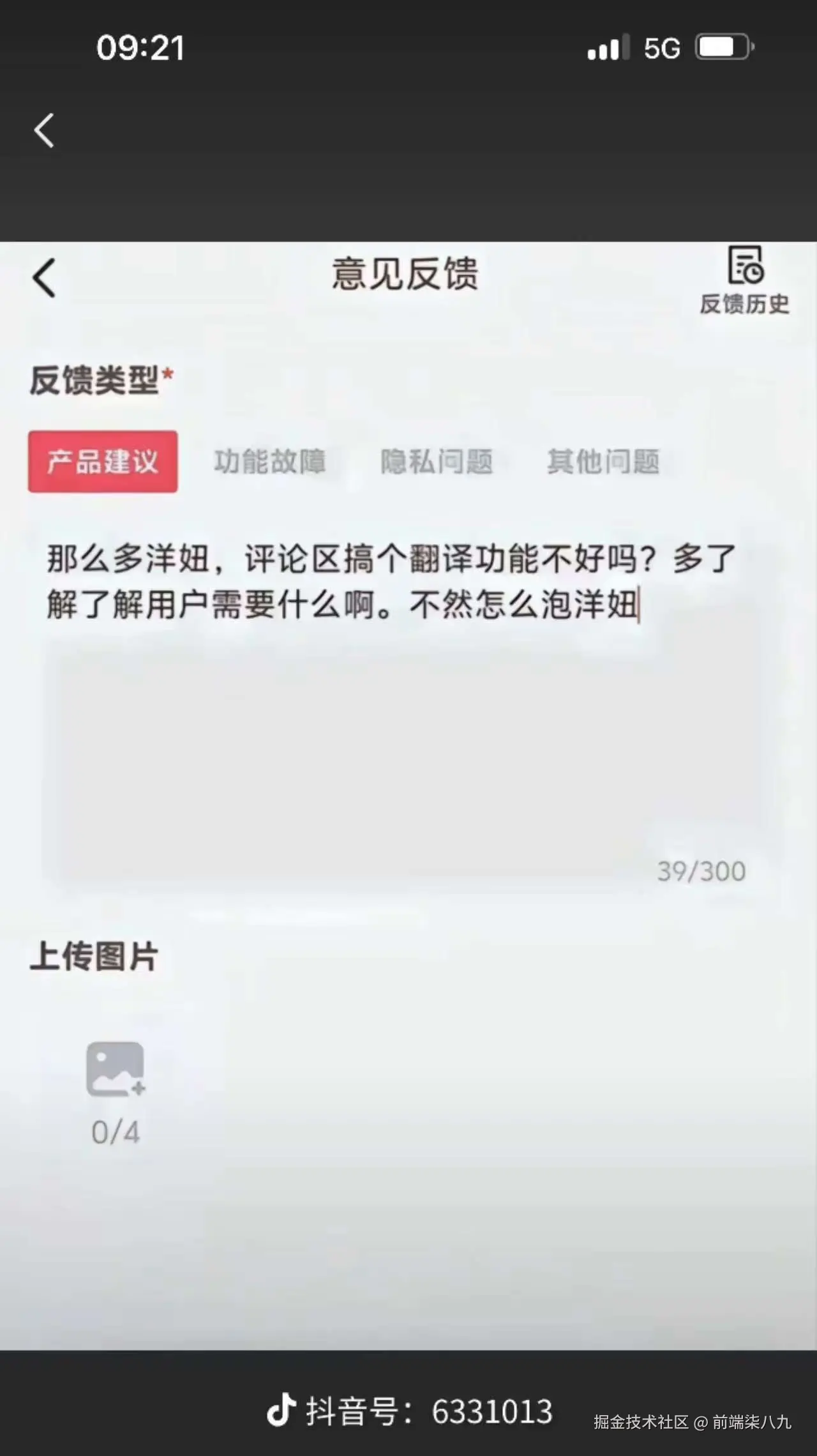This screenshot has height=1456, width=817.
Task: Tap back arrow in dark top bar
Action: pyautogui.click(x=45, y=131)
